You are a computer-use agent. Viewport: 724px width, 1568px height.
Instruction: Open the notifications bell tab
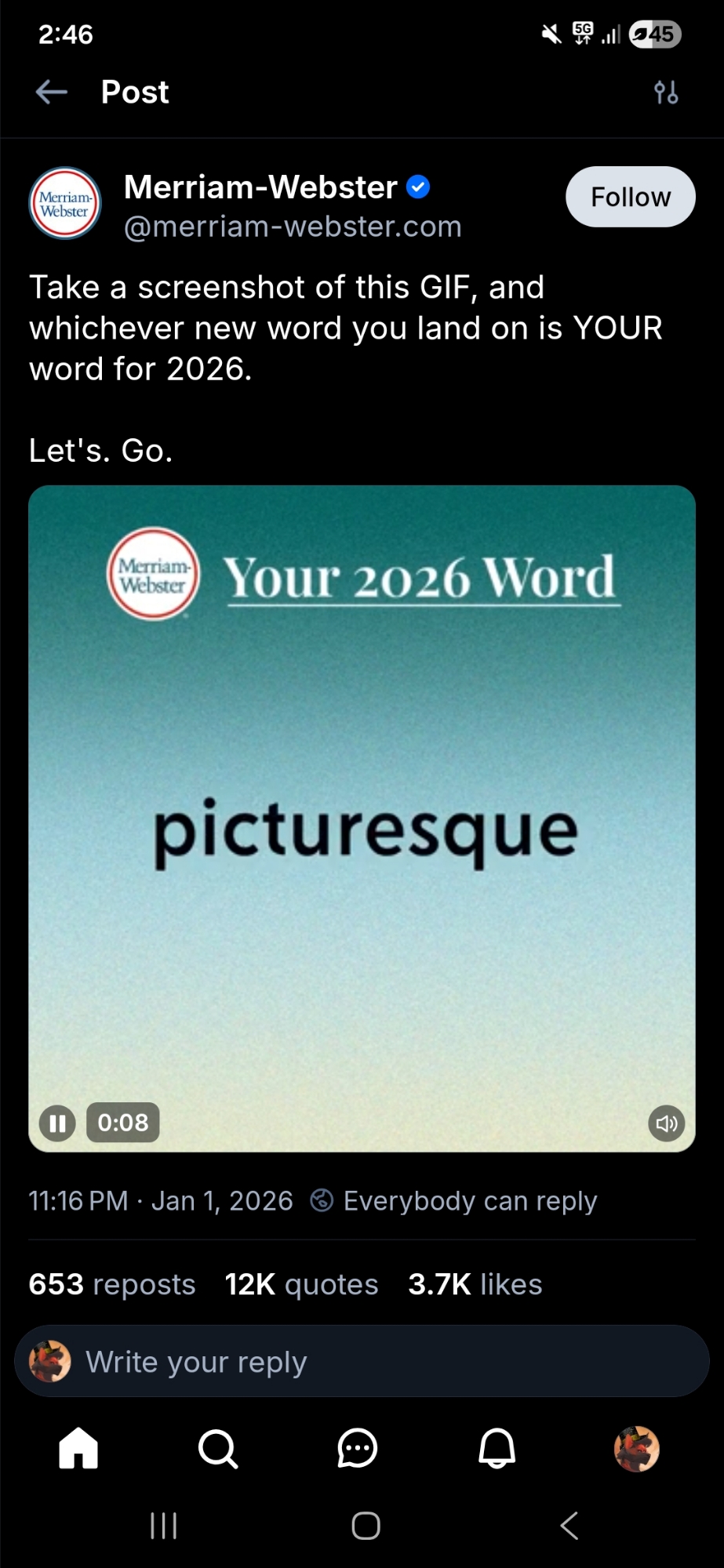click(x=497, y=1448)
